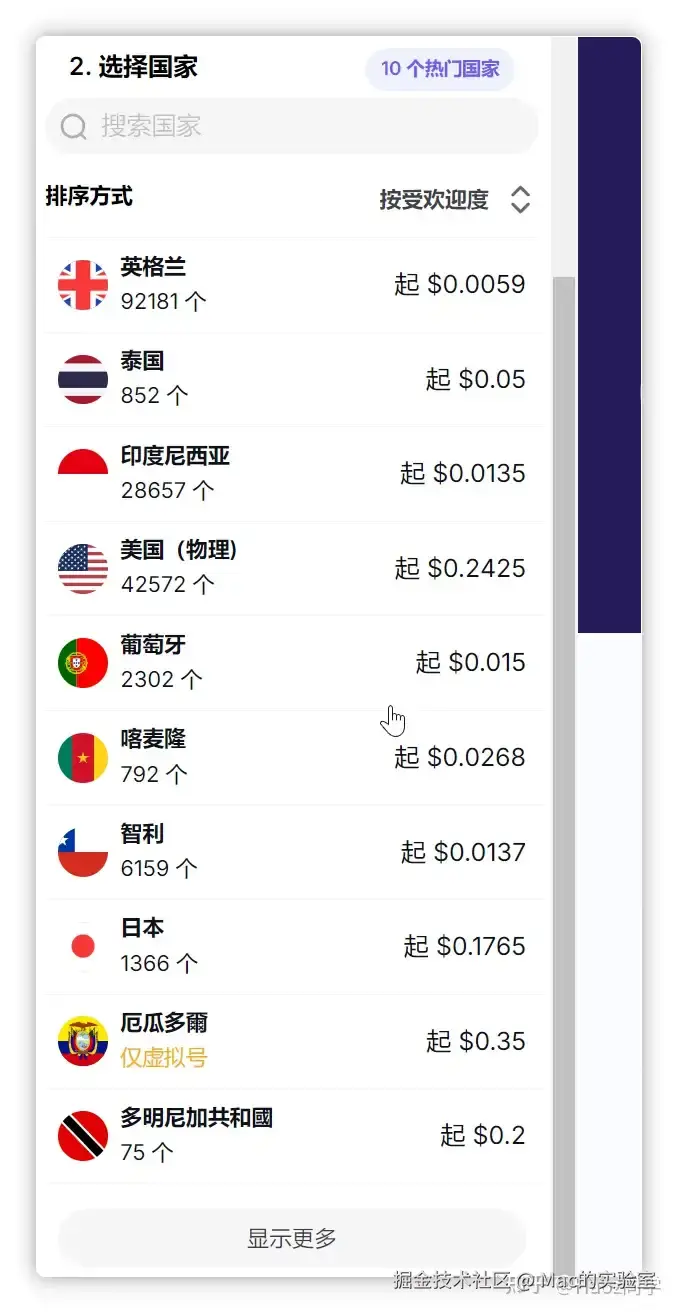Viewport: 678px width, 1313px height.
Task: Choose 智利 as the country
Action: [290, 852]
